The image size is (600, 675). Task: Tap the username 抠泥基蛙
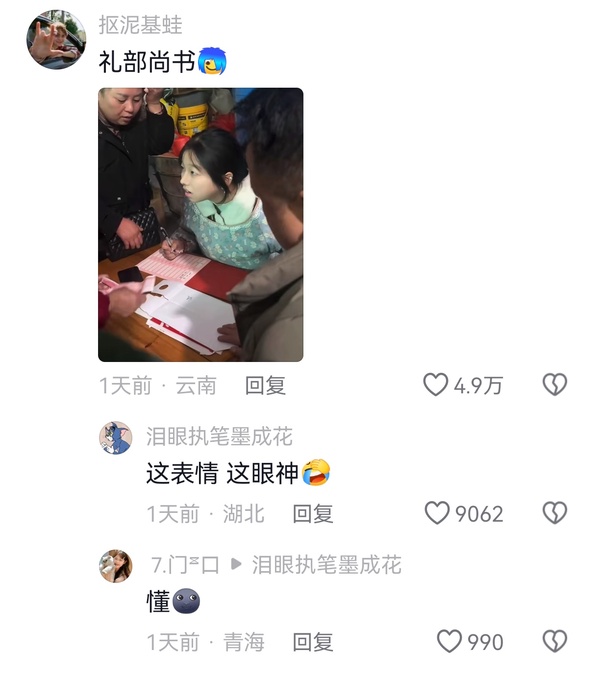point(141,25)
